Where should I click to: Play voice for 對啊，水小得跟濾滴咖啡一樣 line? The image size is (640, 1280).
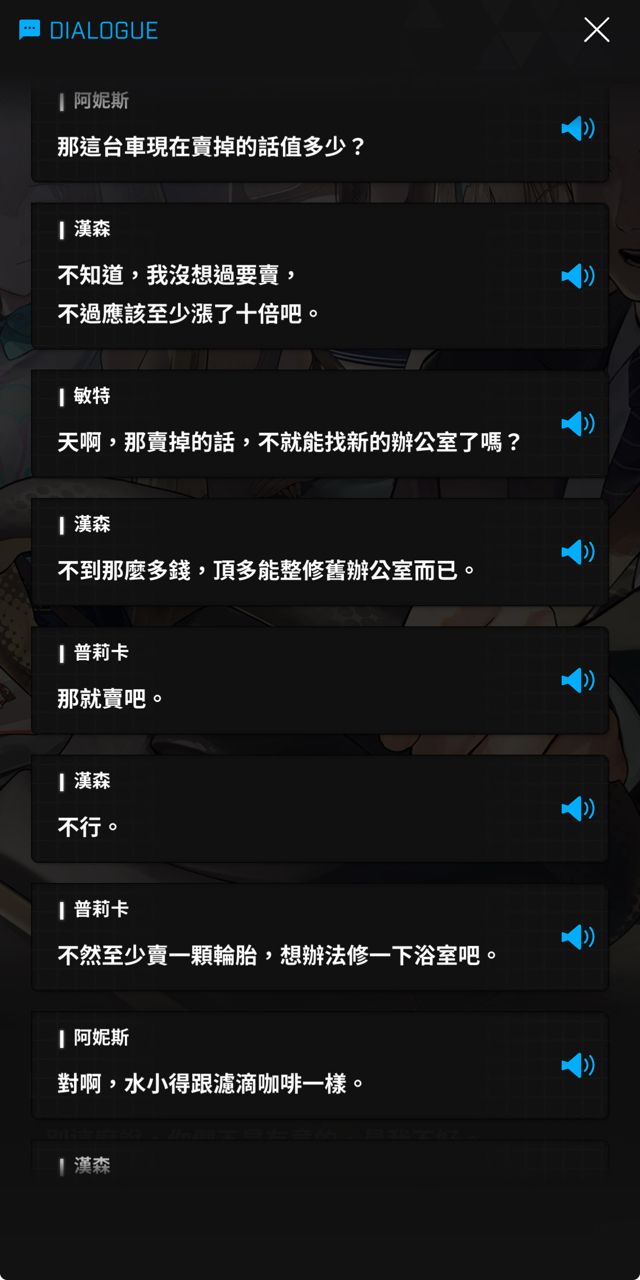(x=577, y=1065)
